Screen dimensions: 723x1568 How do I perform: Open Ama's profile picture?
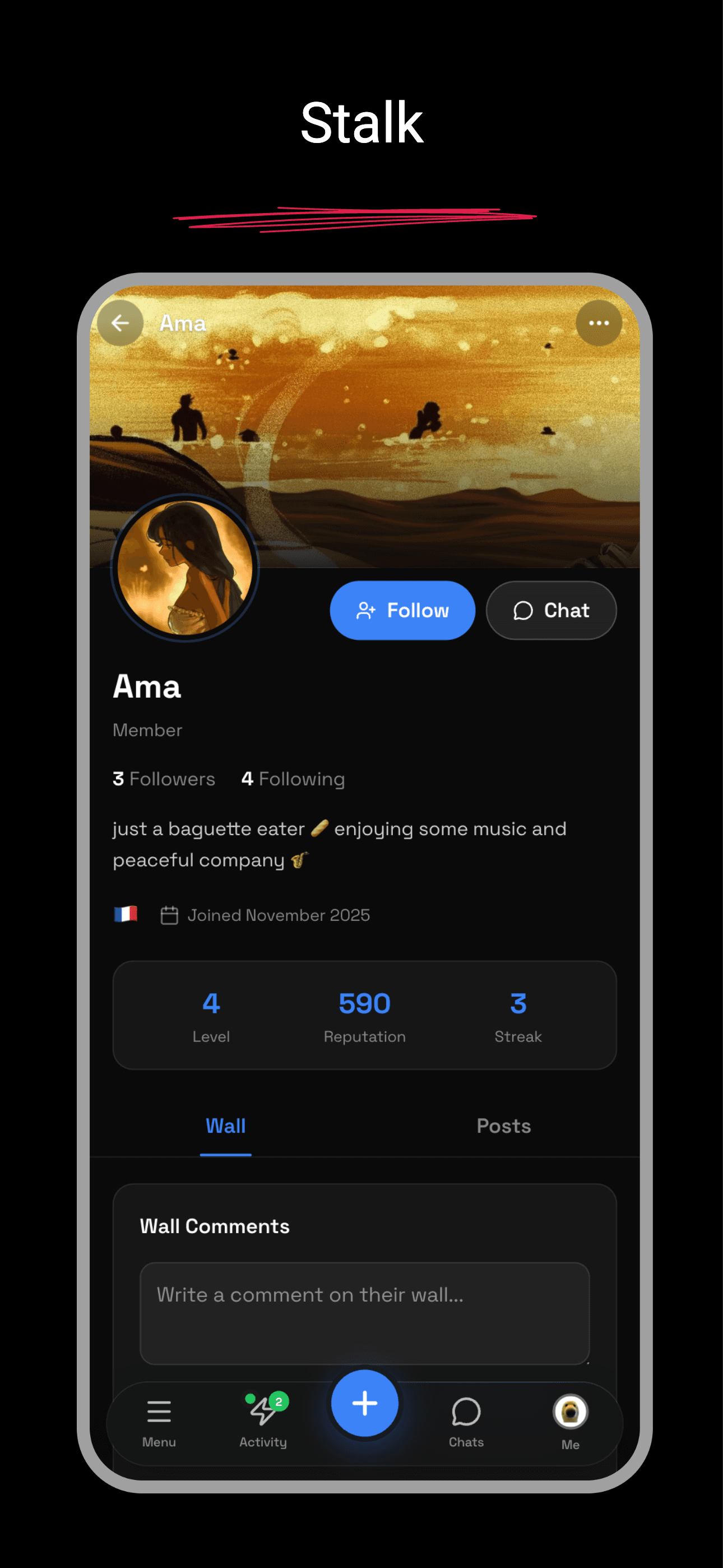tap(184, 568)
